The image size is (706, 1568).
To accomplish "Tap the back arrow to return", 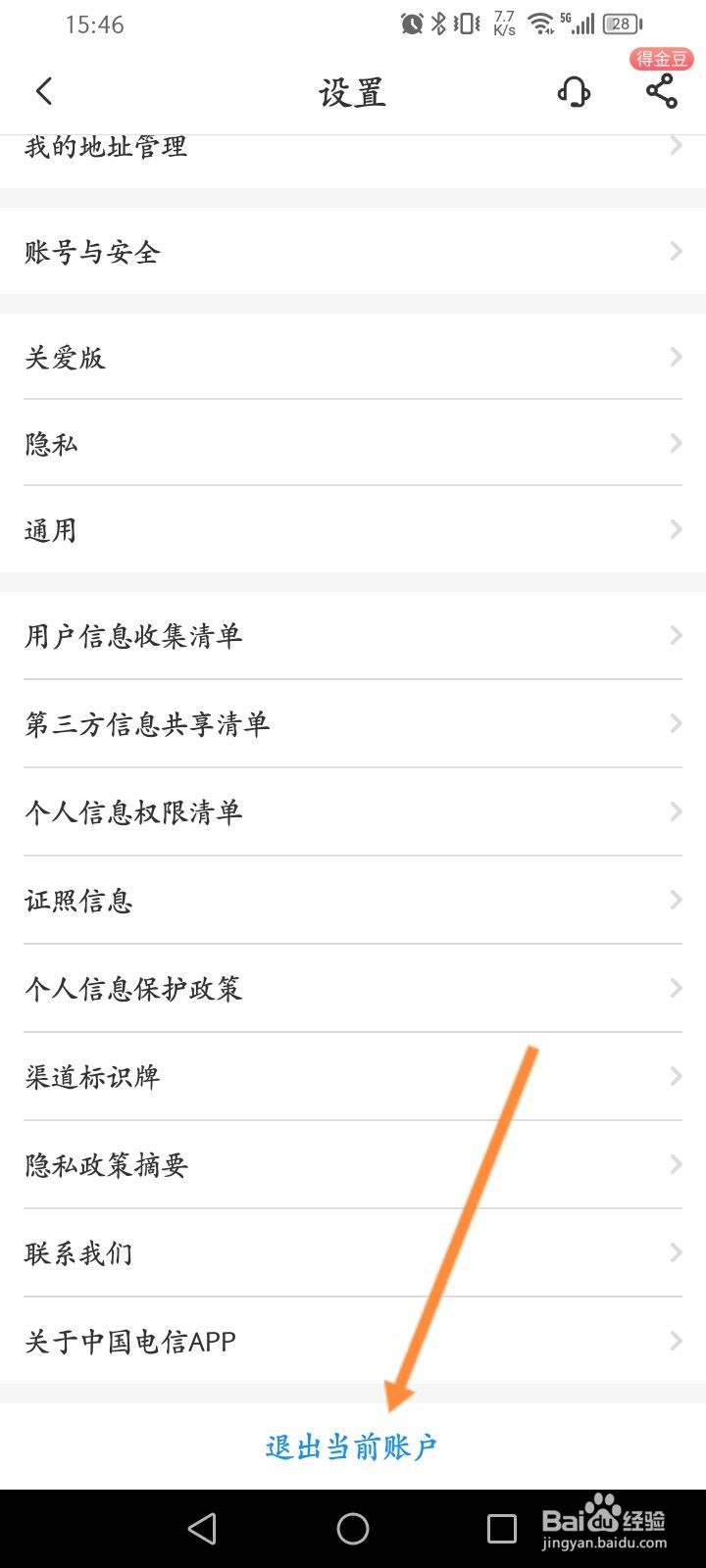I will [44, 90].
